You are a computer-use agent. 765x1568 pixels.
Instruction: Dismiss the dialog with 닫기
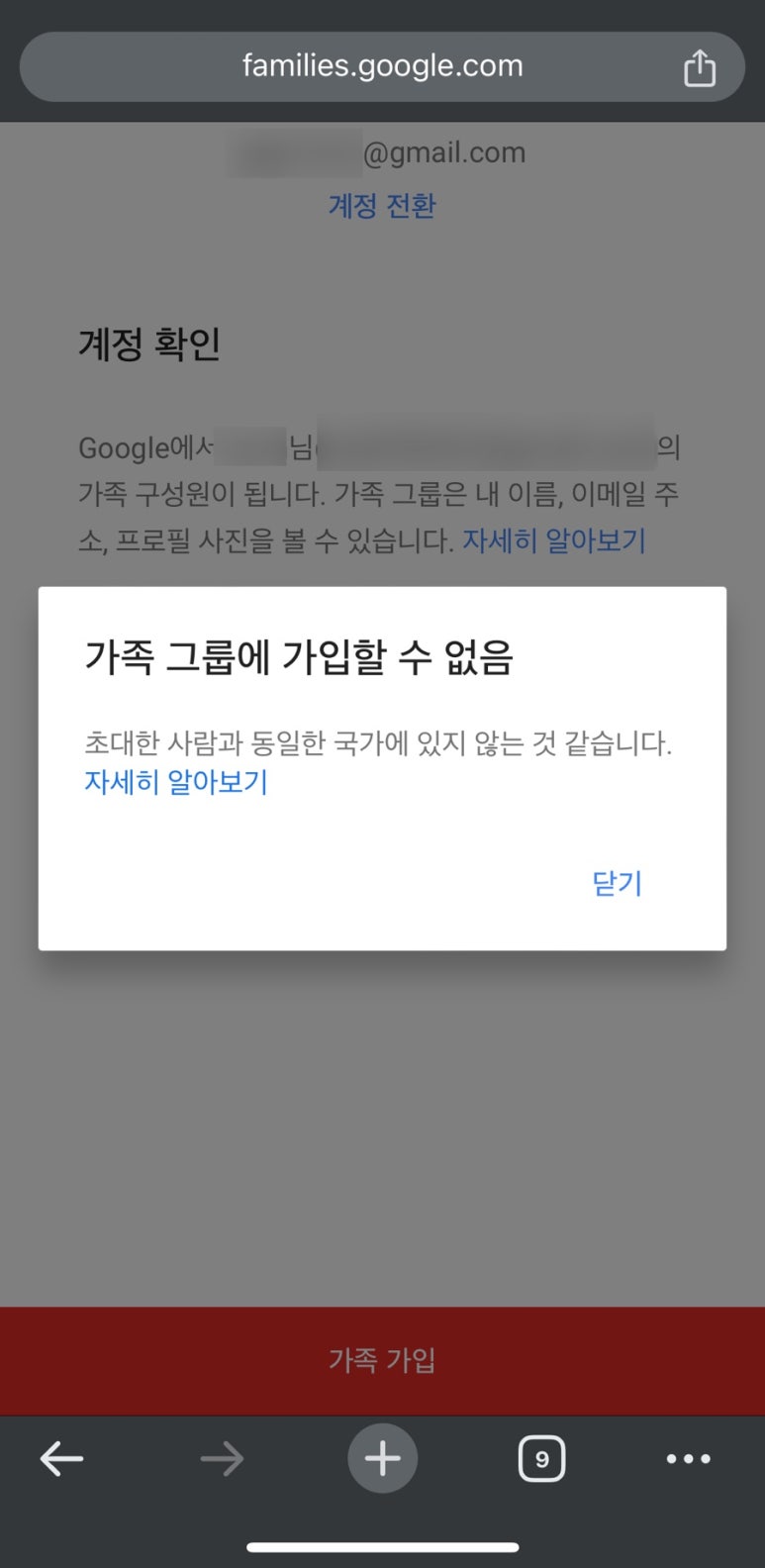click(617, 883)
